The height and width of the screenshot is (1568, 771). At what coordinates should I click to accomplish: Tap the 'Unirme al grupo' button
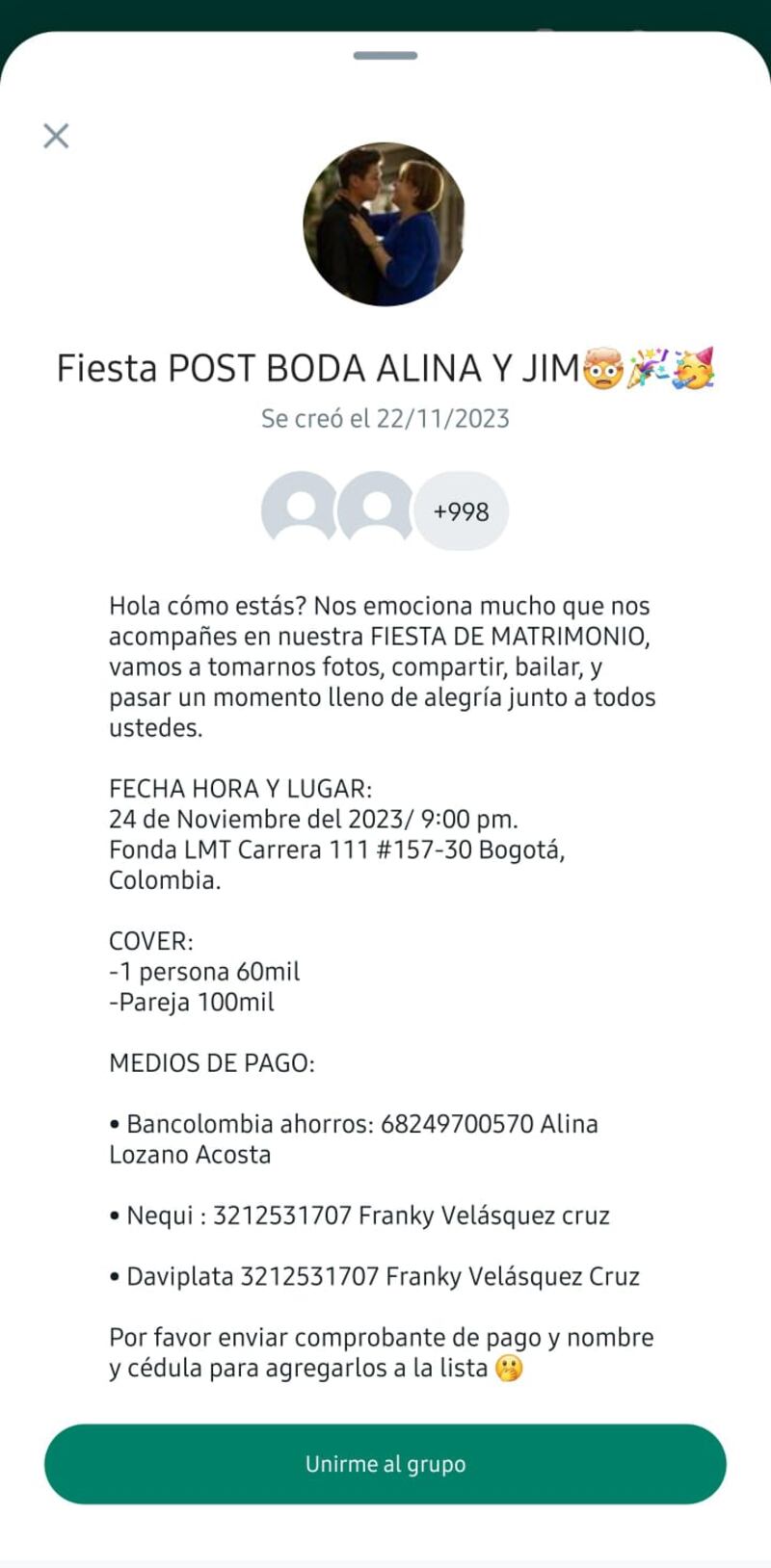click(385, 1463)
